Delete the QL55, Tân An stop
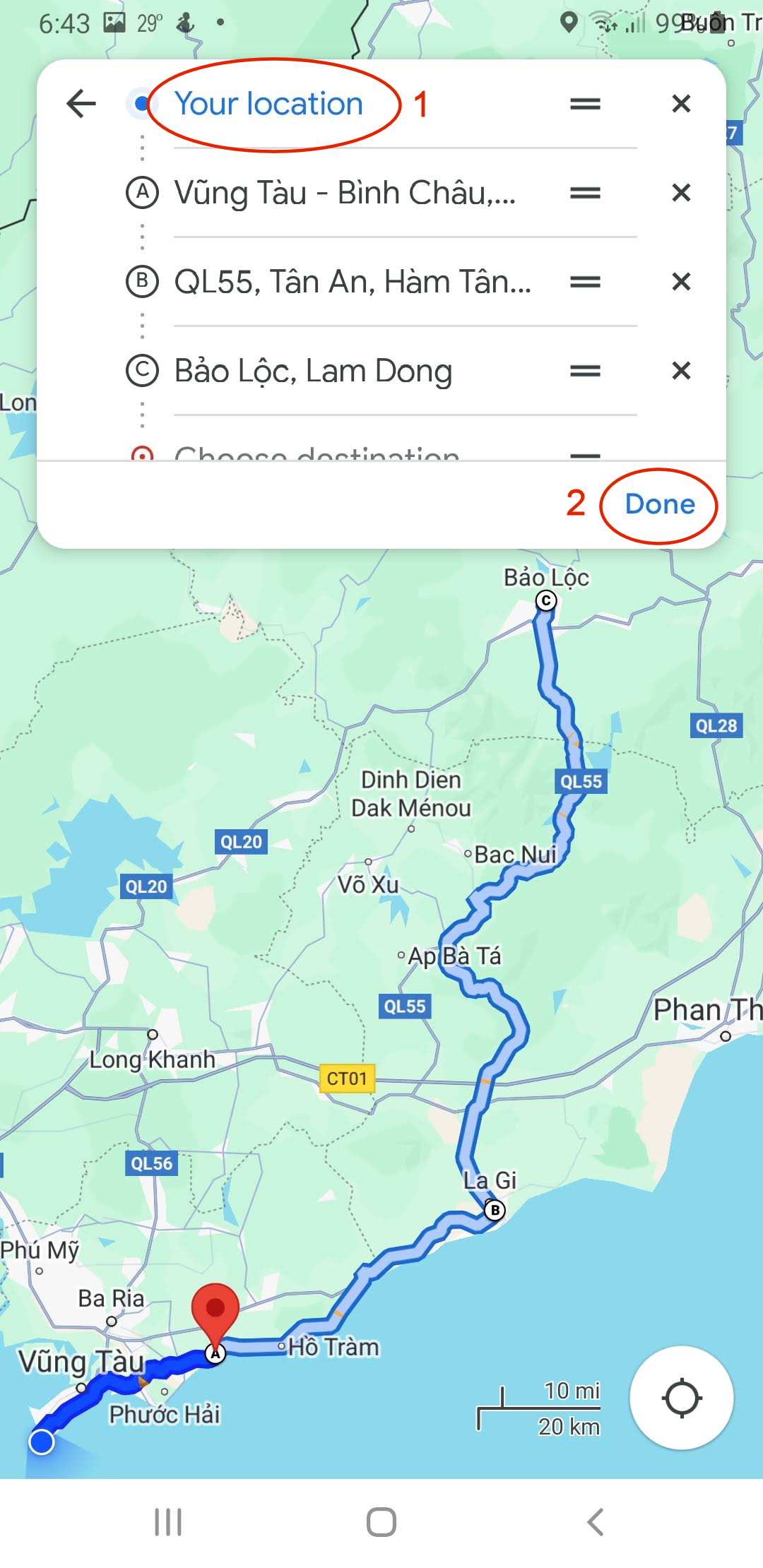 click(681, 282)
